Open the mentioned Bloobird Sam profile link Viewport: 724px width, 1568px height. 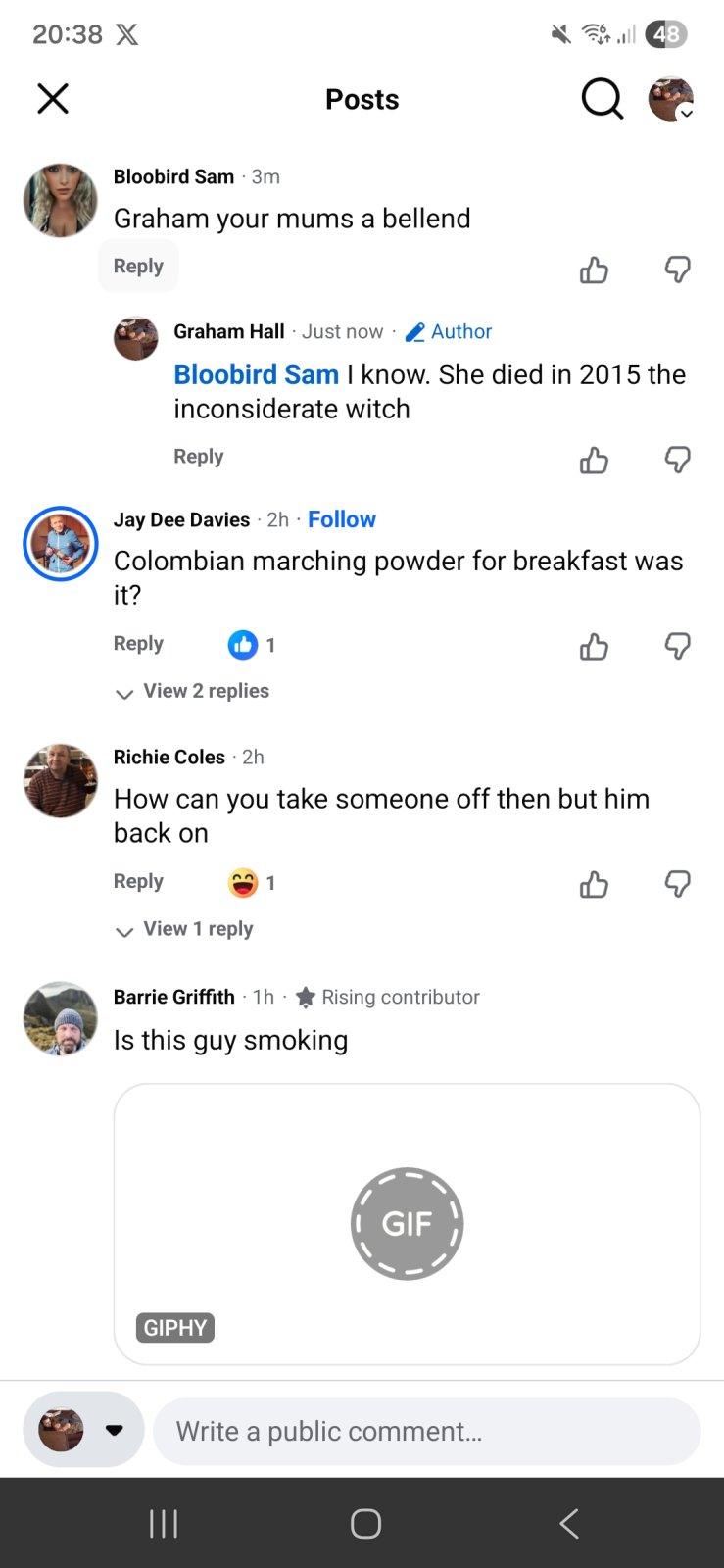(x=257, y=374)
